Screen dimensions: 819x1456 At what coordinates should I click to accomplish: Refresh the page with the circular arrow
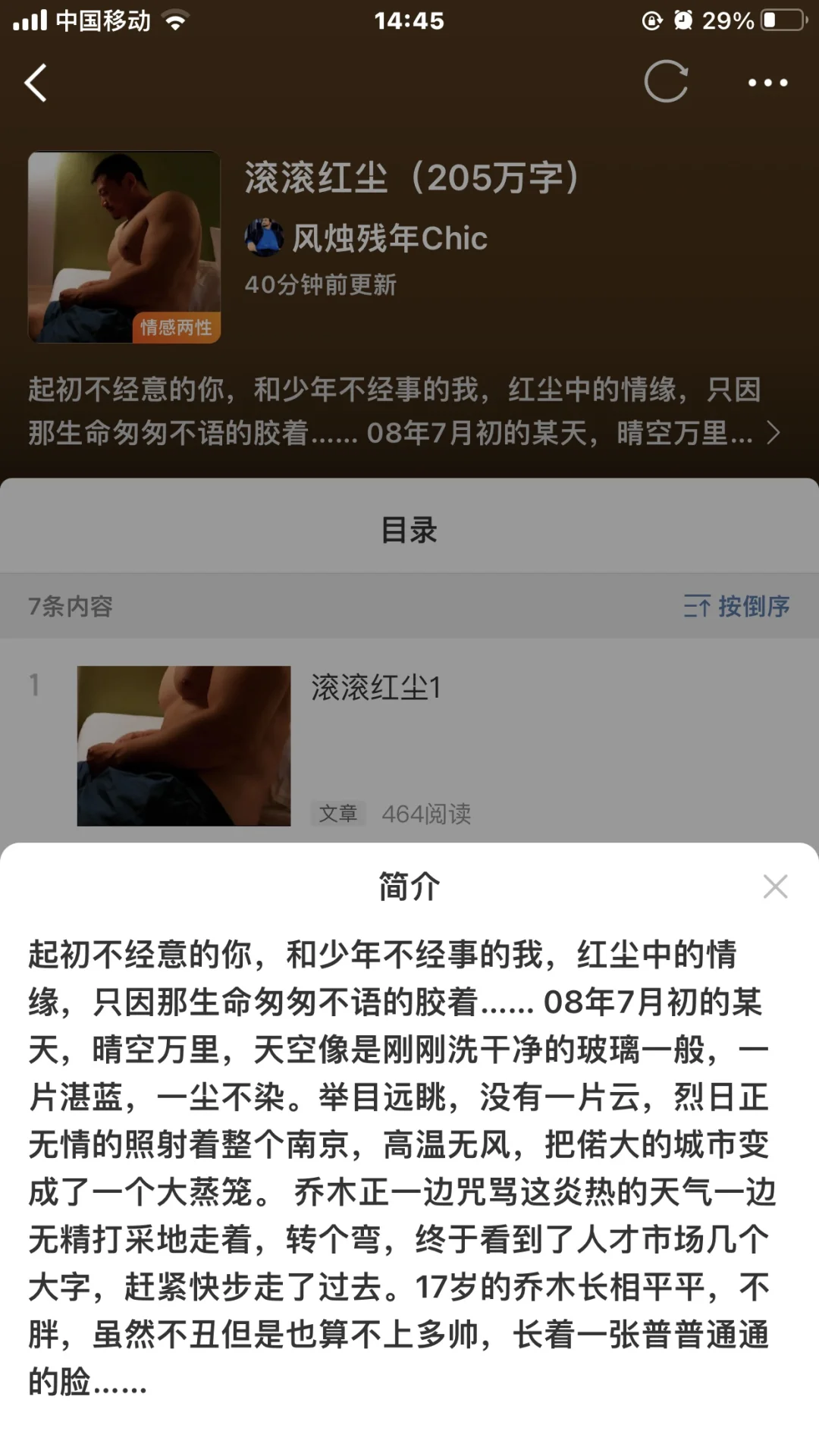(666, 81)
